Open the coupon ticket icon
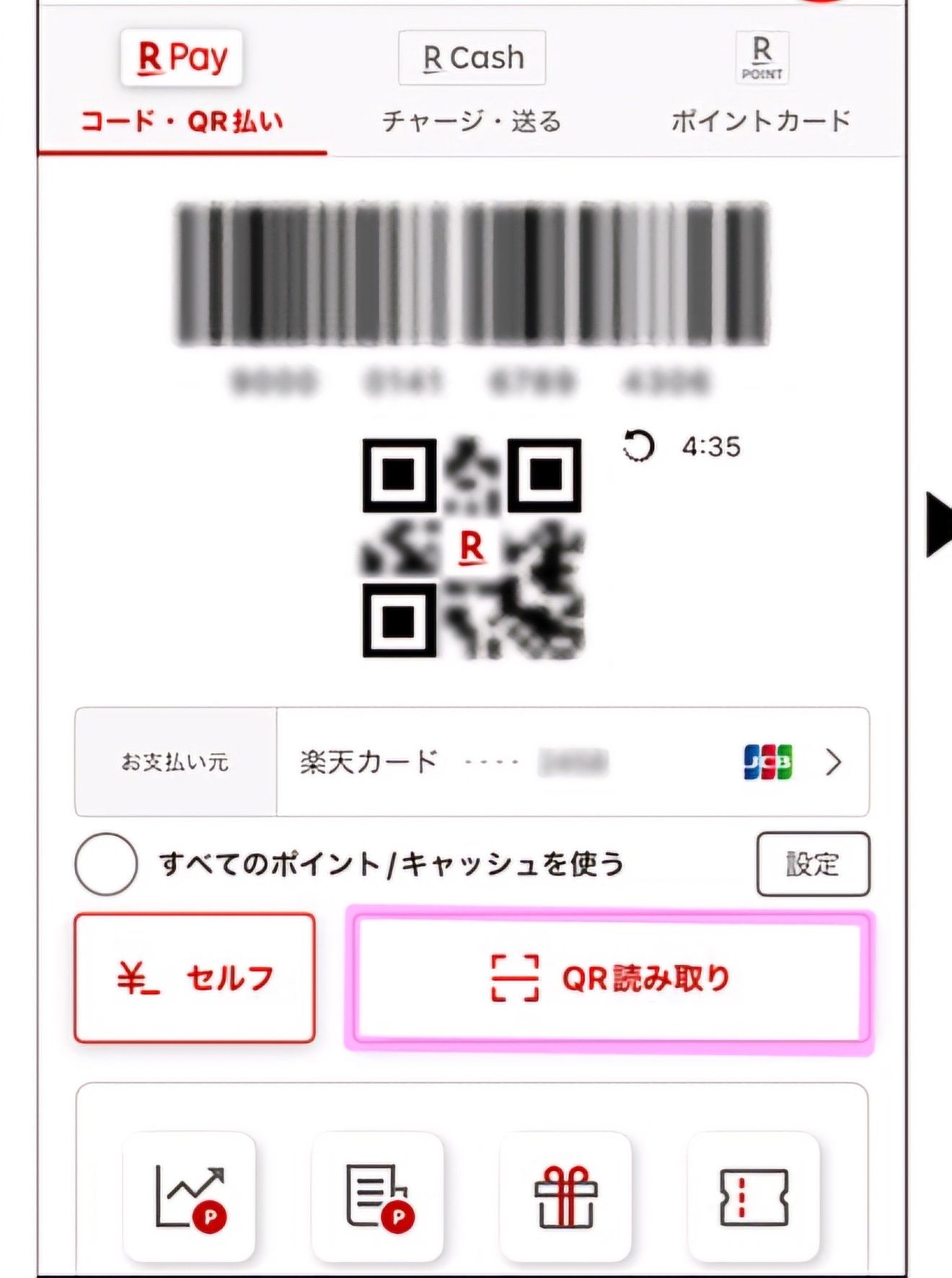Image resolution: width=952 pixels, height=1278 pixels. click(x=754, y=1197)
